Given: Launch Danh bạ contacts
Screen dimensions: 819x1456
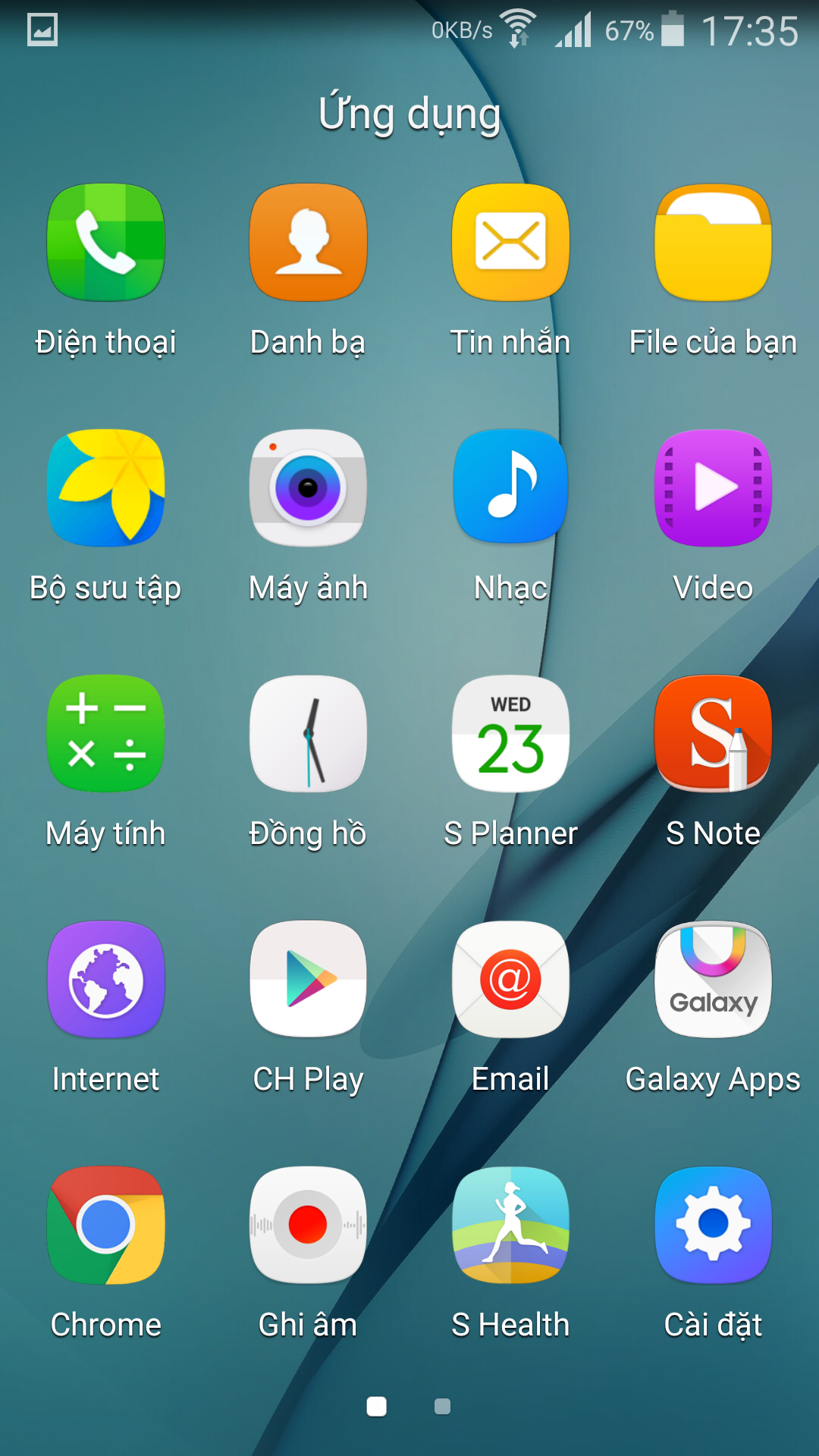Looking at the screenshot, I should [308, 243].
